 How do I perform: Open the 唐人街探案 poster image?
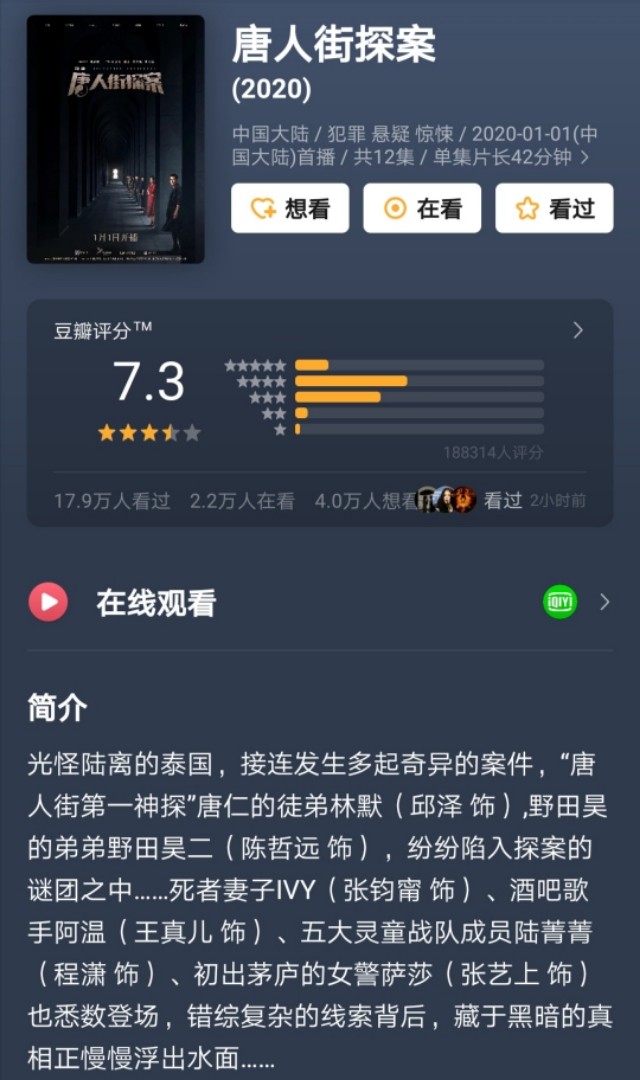(x=115, y=140)
